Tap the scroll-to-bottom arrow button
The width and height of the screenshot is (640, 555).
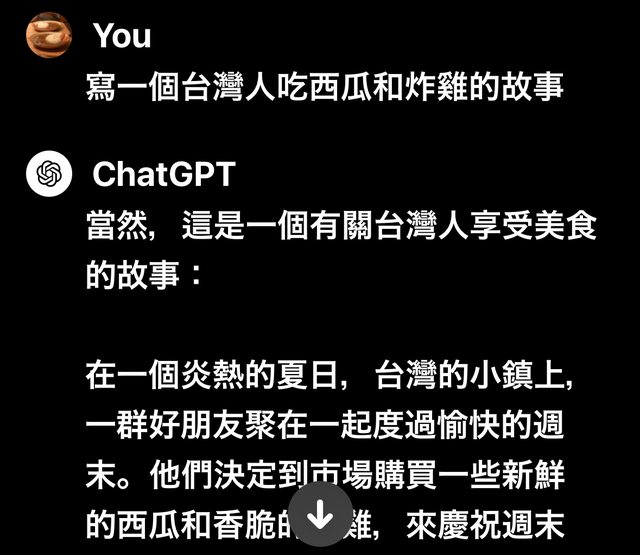[x=320, y=516]
